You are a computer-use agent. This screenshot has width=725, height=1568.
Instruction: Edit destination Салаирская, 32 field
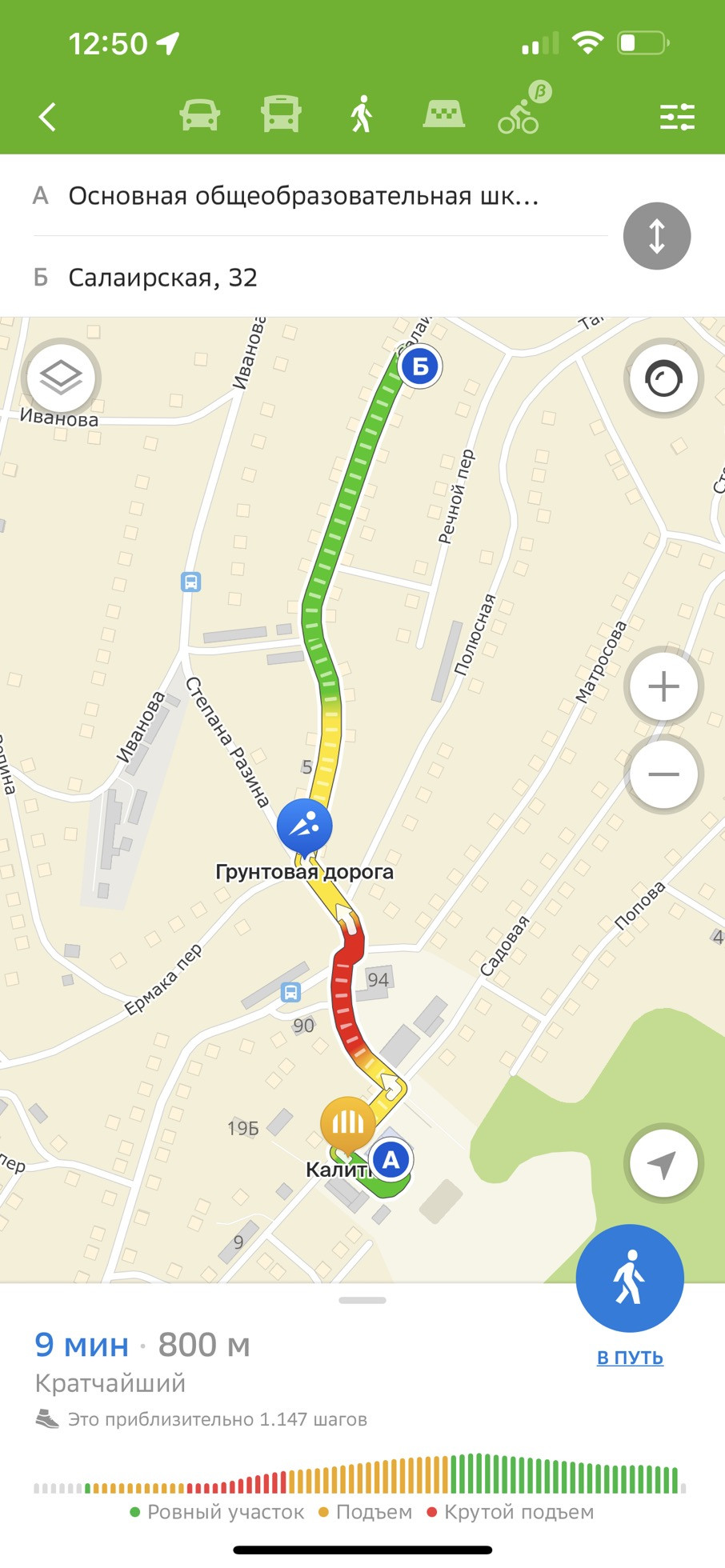(x=304, y=278)
